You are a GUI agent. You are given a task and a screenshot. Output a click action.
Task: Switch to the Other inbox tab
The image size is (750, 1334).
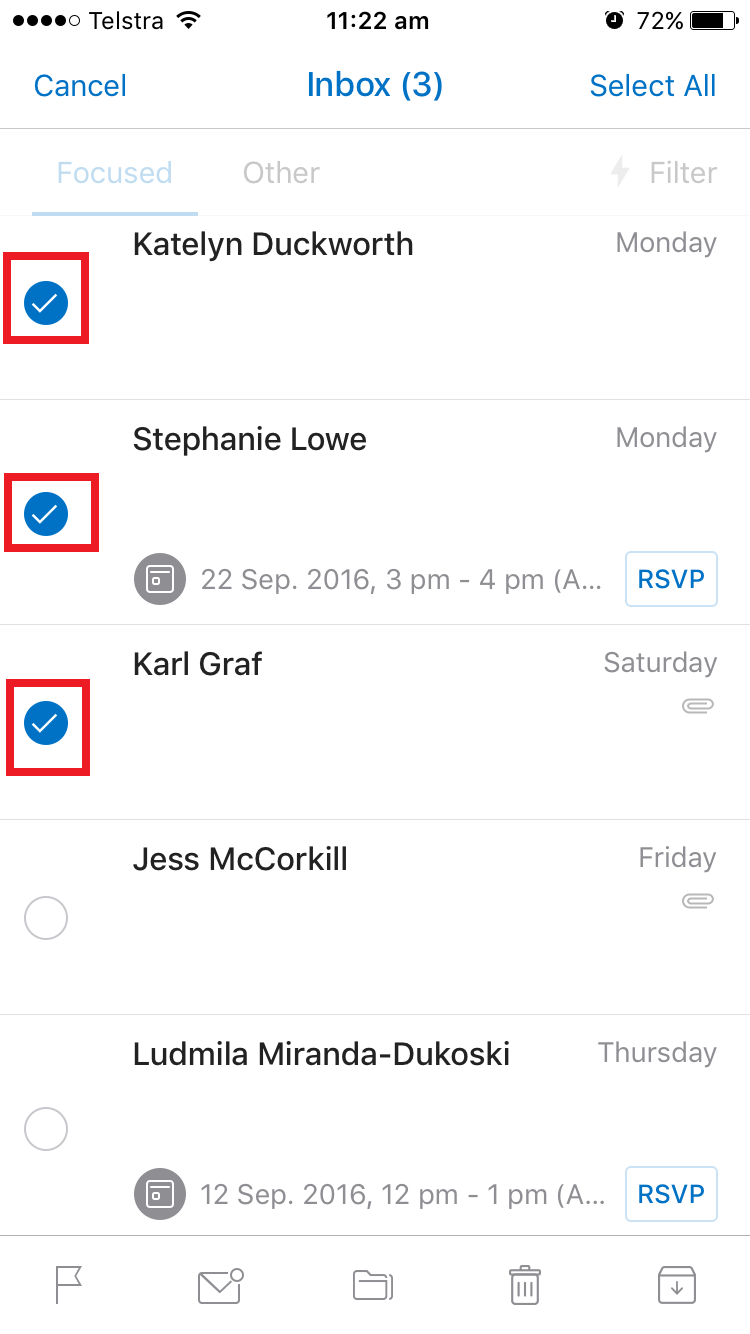click(281, 173)
